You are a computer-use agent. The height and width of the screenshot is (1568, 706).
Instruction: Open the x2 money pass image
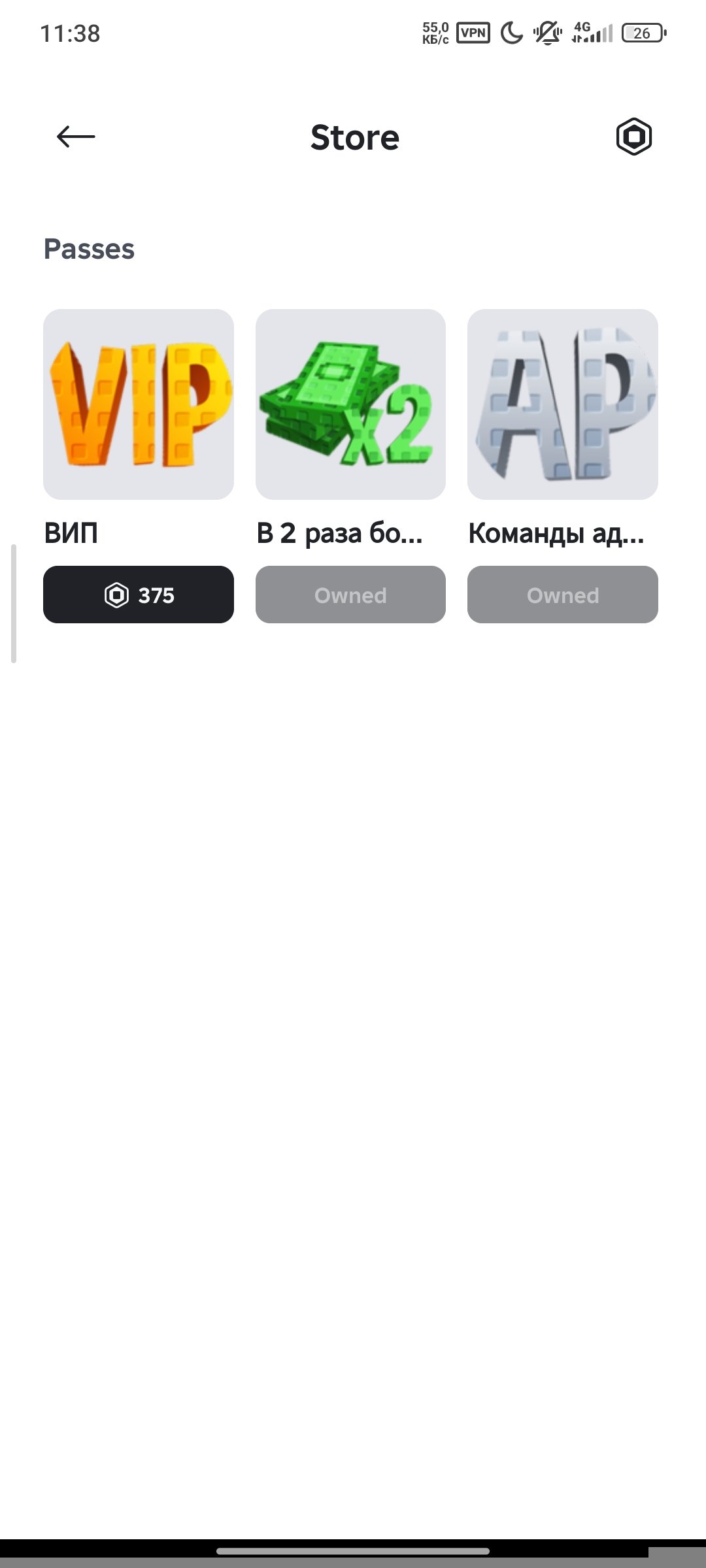point(350,404)
